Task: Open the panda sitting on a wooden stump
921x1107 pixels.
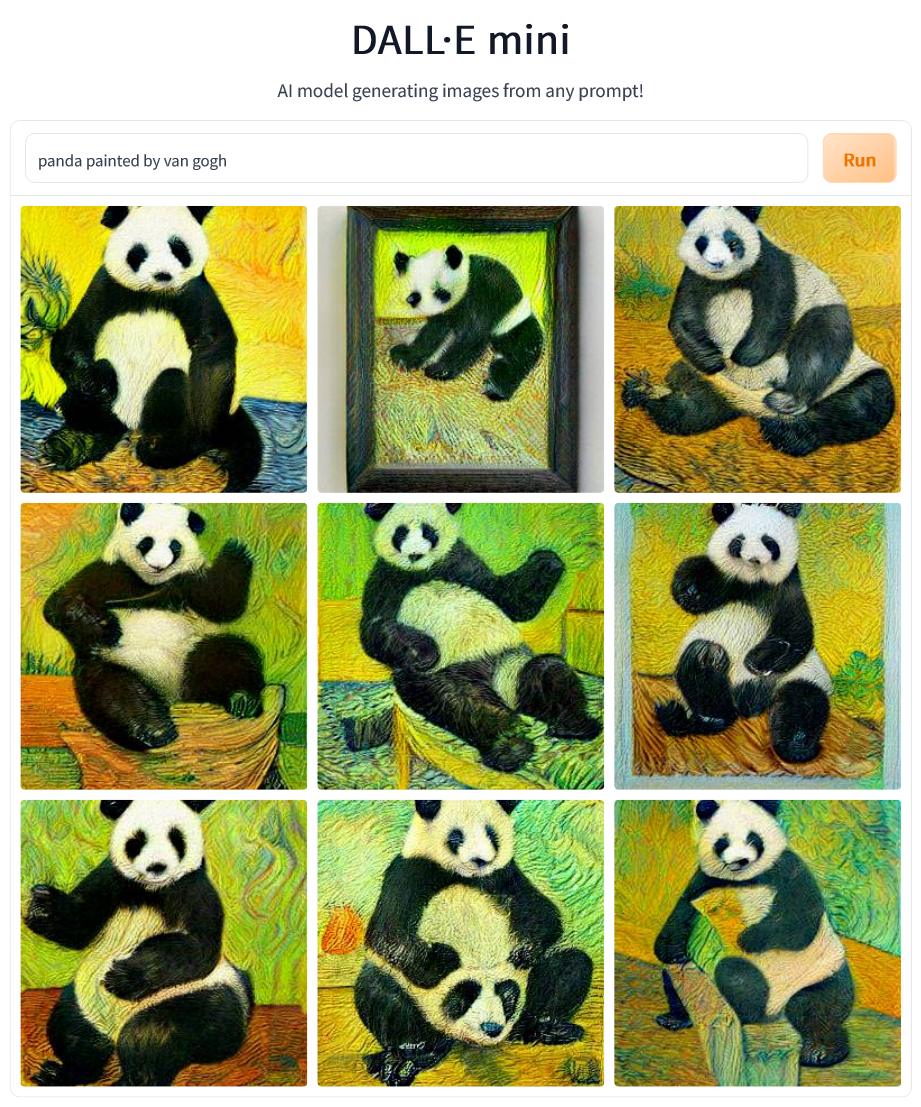Action: (x=757, y=942)
